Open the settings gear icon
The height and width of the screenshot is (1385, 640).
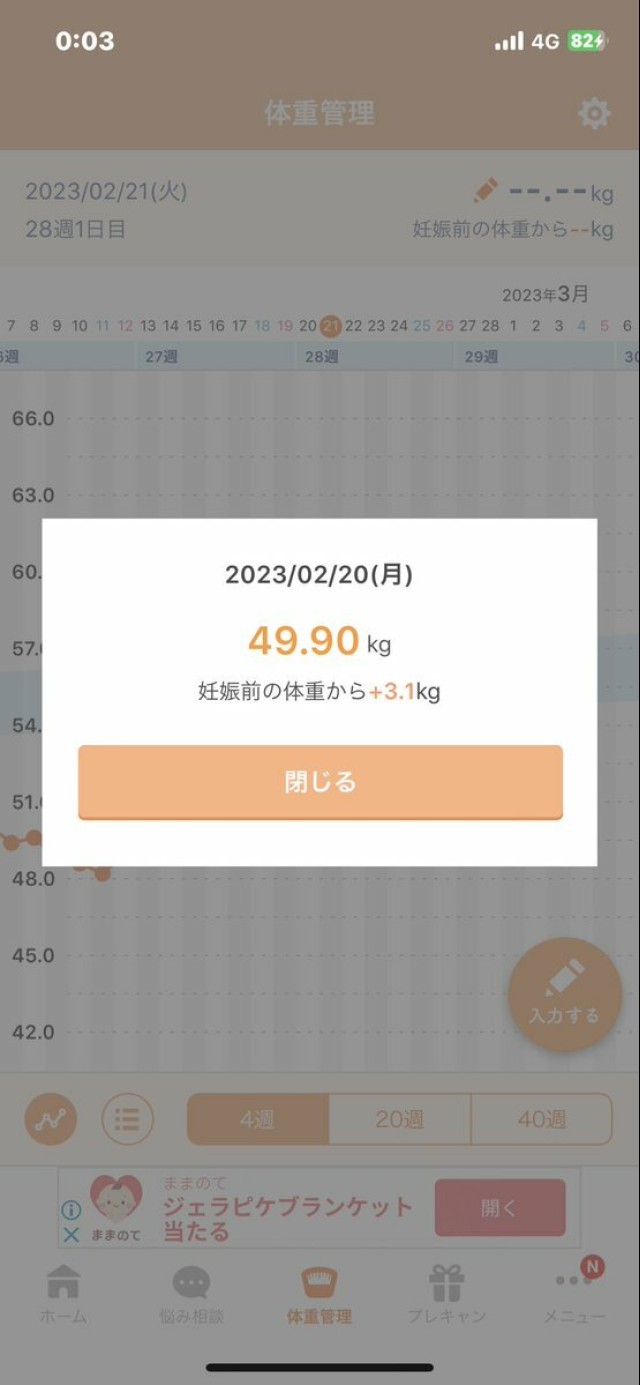[594, 113]
